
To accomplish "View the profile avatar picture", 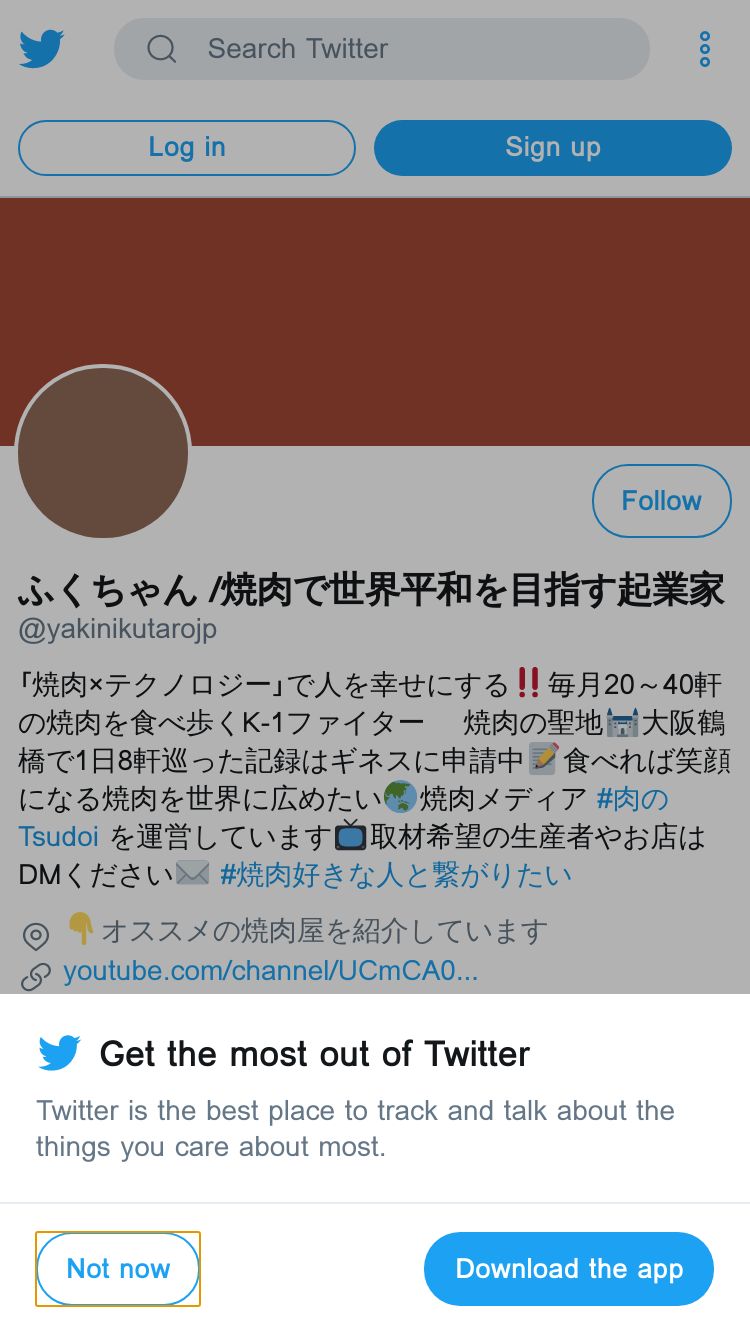I will 103,452.
